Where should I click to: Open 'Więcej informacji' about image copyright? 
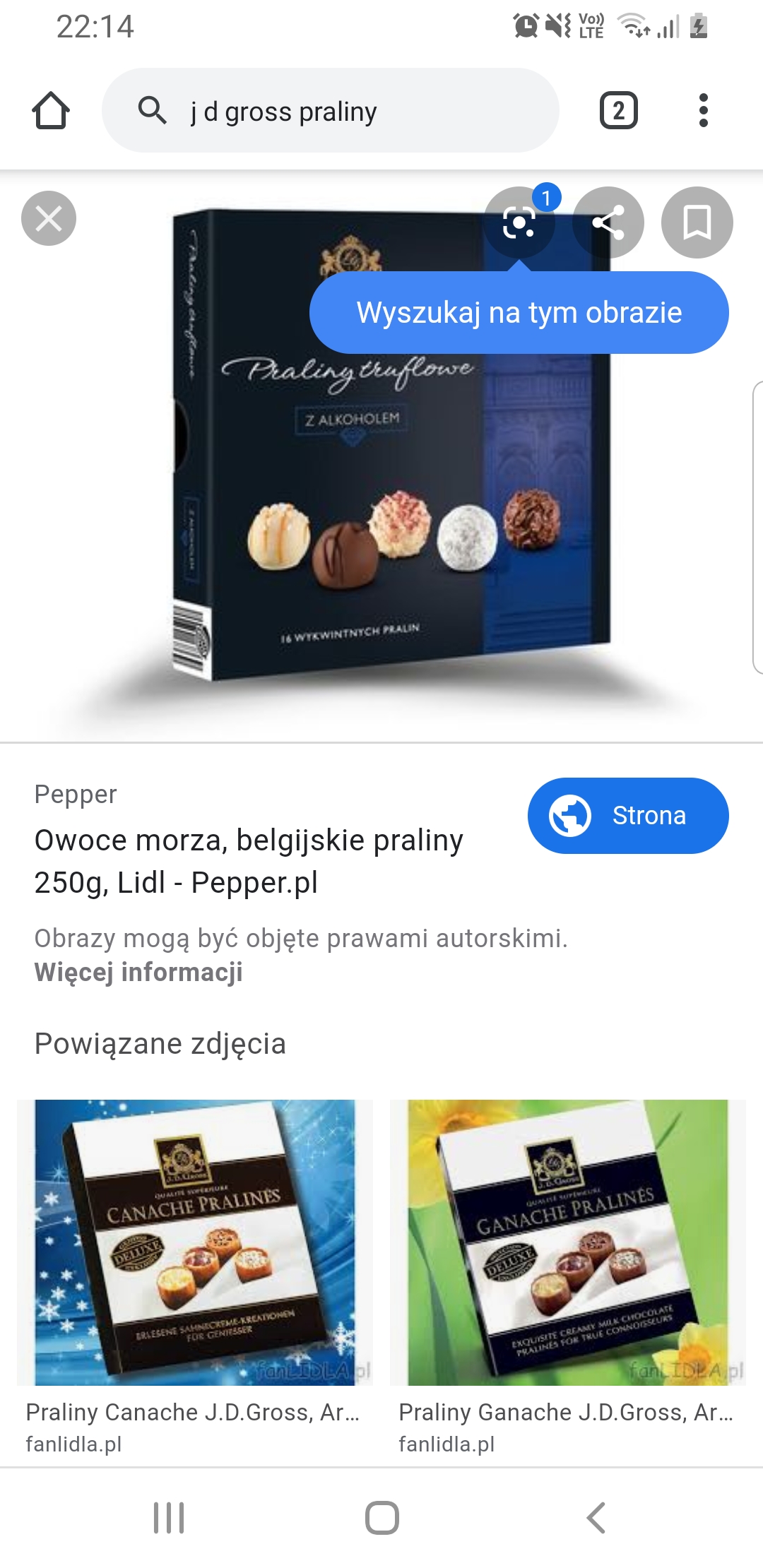pyautogui.click(x=138, y=973)
